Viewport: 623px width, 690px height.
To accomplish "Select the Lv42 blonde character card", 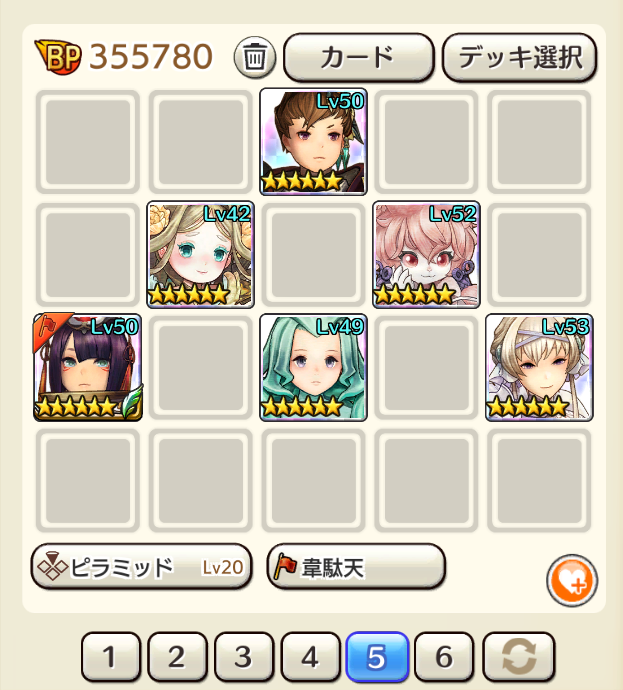I will [200, 255].
